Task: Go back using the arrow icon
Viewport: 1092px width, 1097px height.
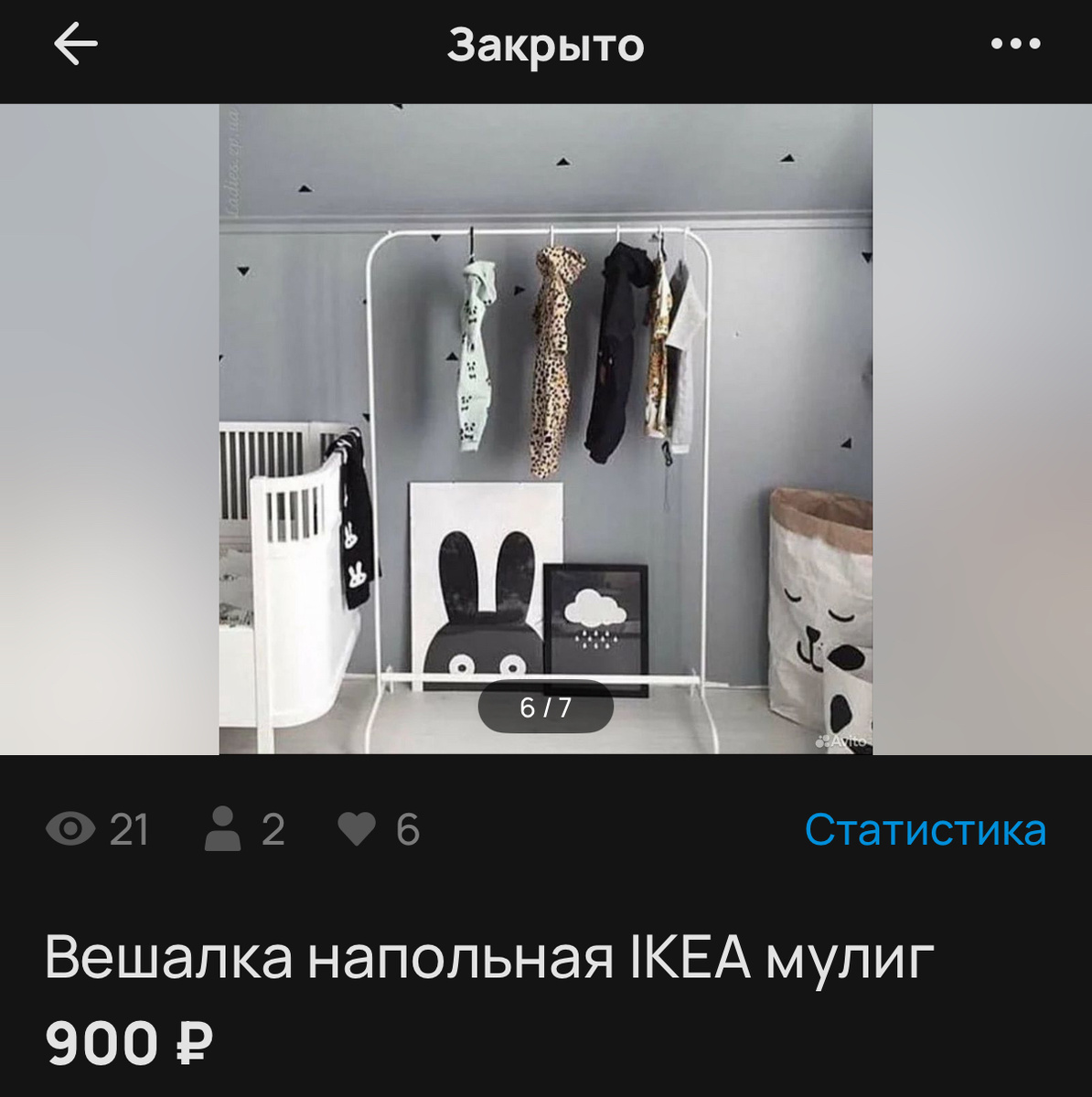Action: 76,44
